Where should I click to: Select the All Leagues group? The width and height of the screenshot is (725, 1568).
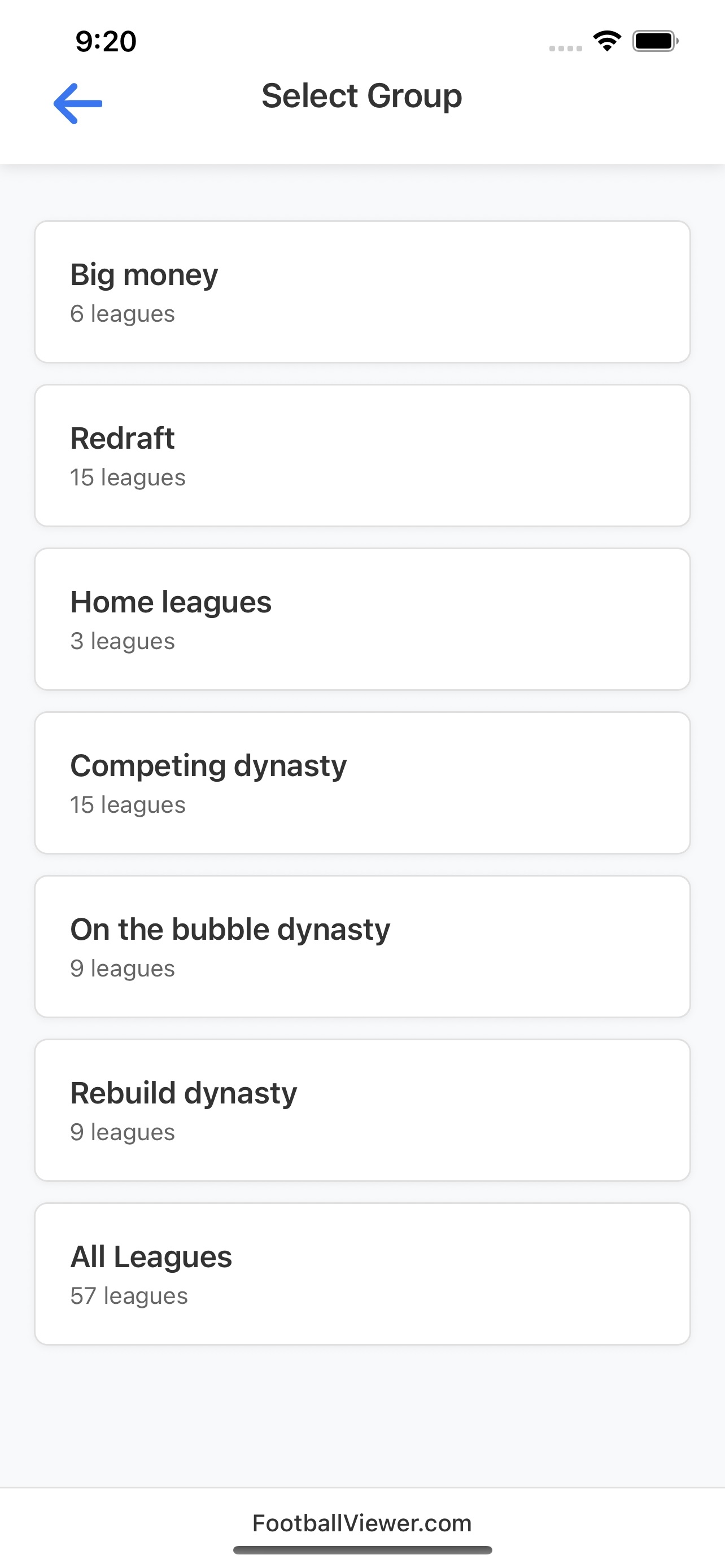362,1272
